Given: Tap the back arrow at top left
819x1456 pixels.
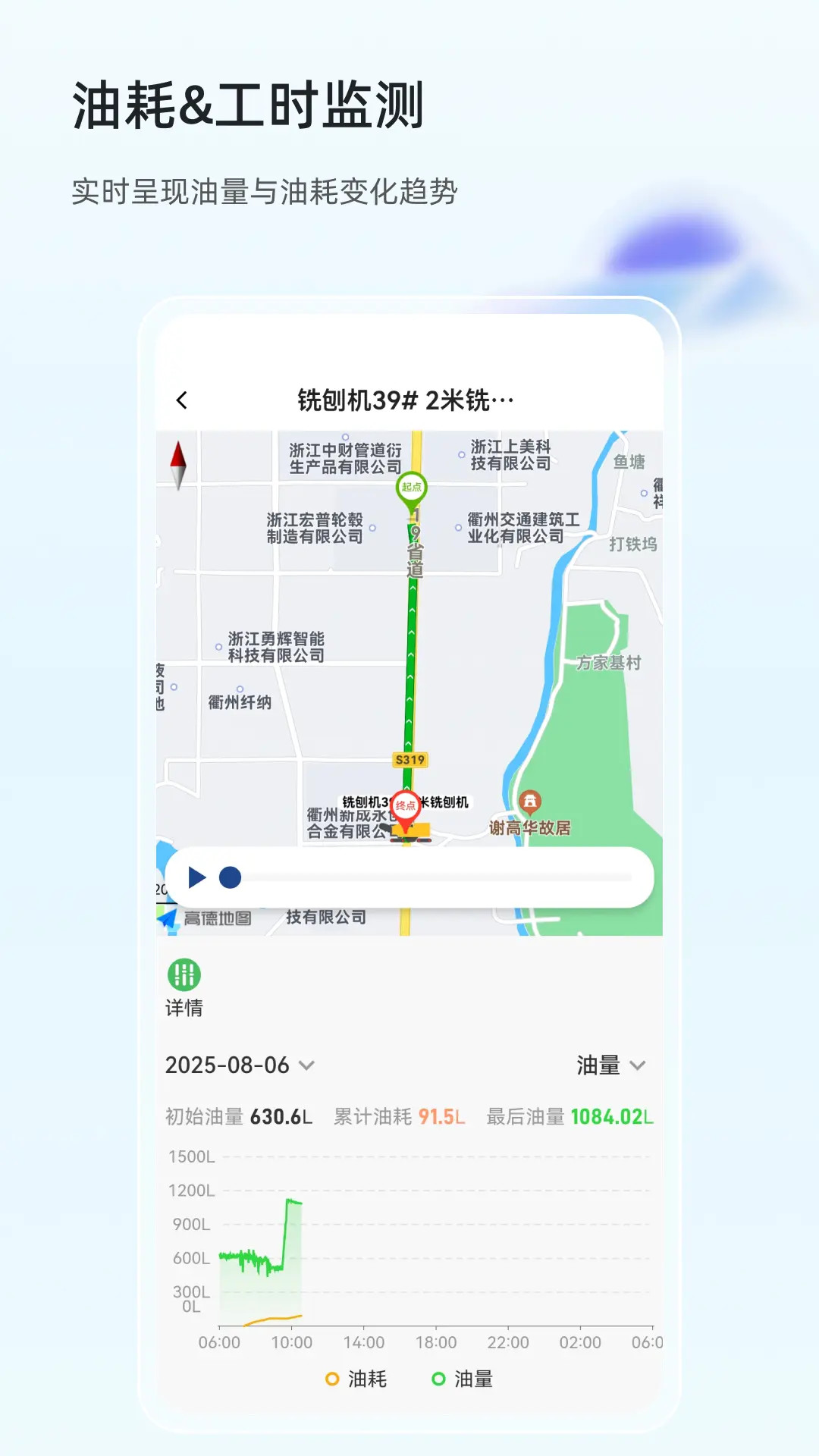Looking at the screenshot, I should (x=182, y=398).
